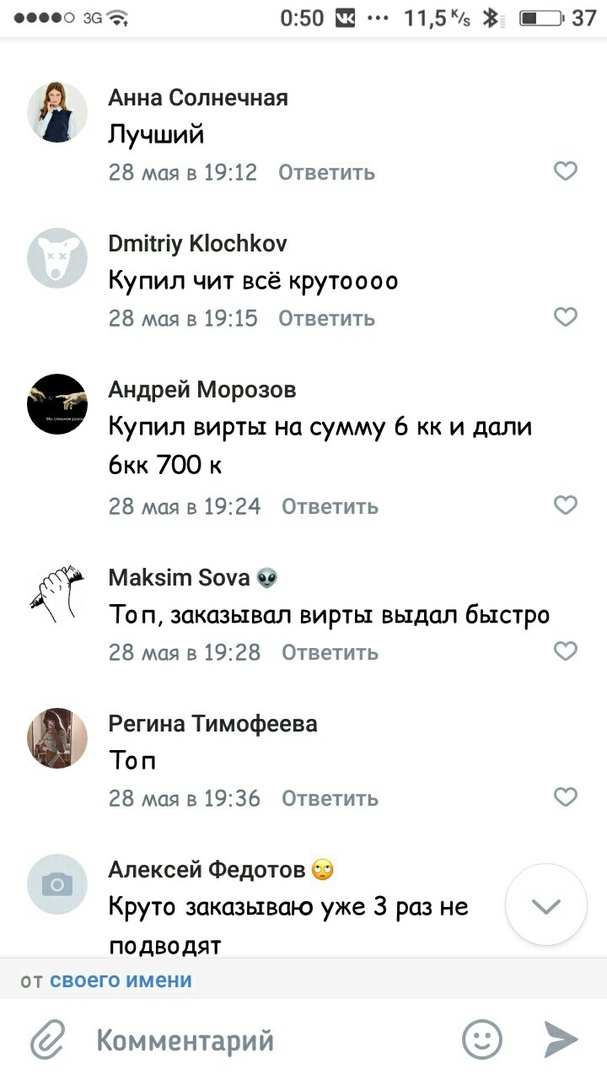Open Dmitriy Klochkov's profile by name

click(197, 244)
